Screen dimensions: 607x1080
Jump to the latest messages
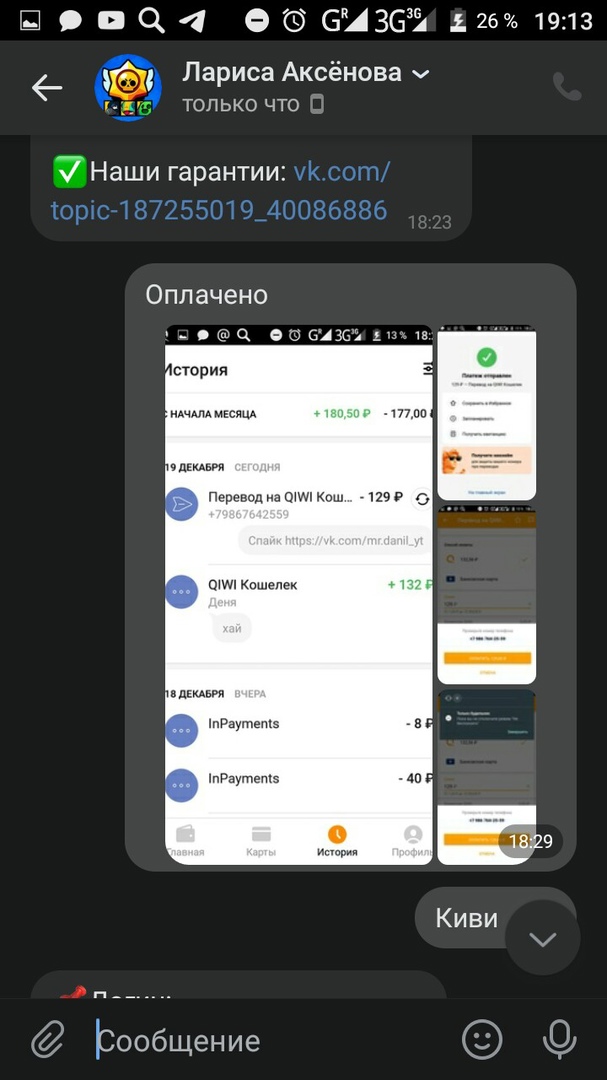pos(542,939)
